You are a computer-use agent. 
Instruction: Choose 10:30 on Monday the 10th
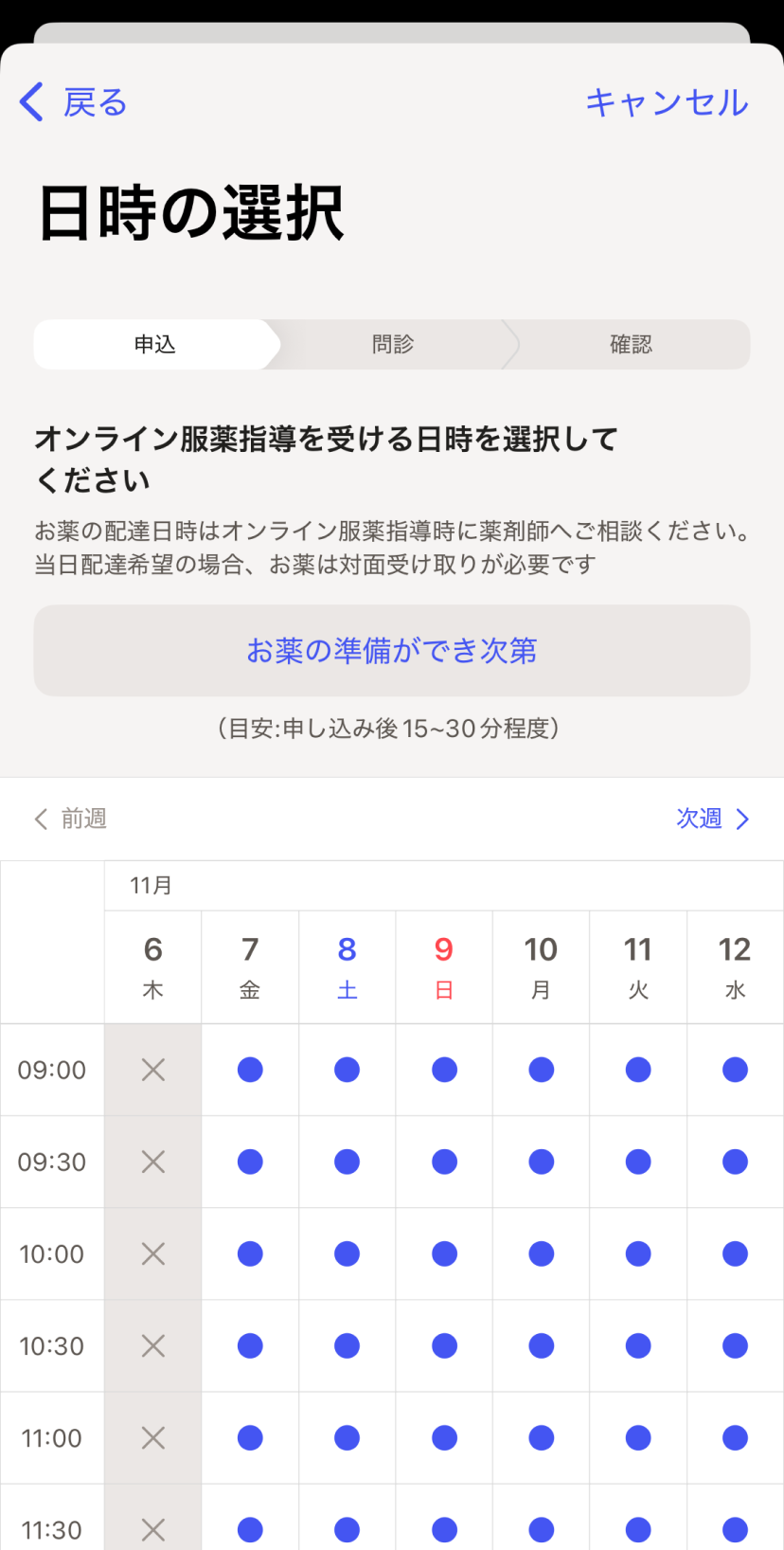542,1345
